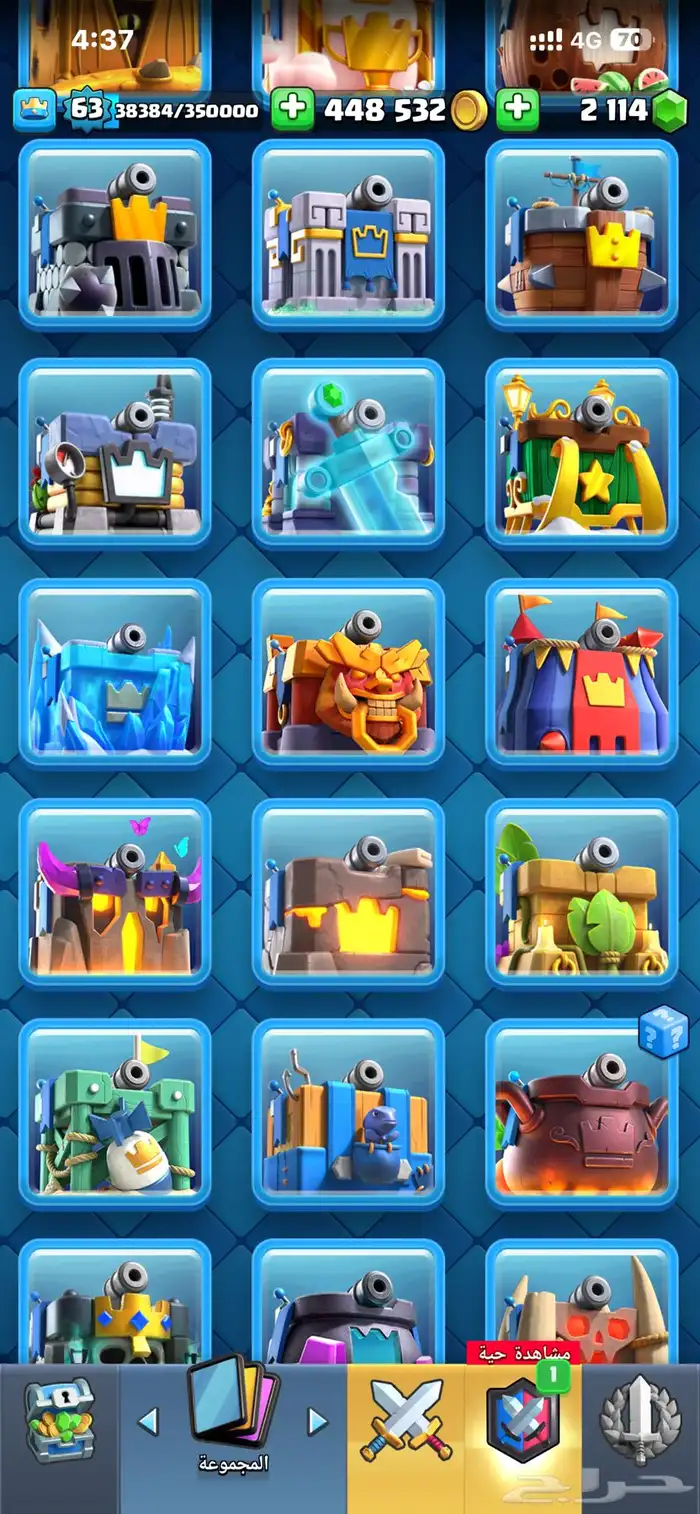Choose the jungle leaf tower skin
Screen dimensions: 700x1514
[582, 893]
